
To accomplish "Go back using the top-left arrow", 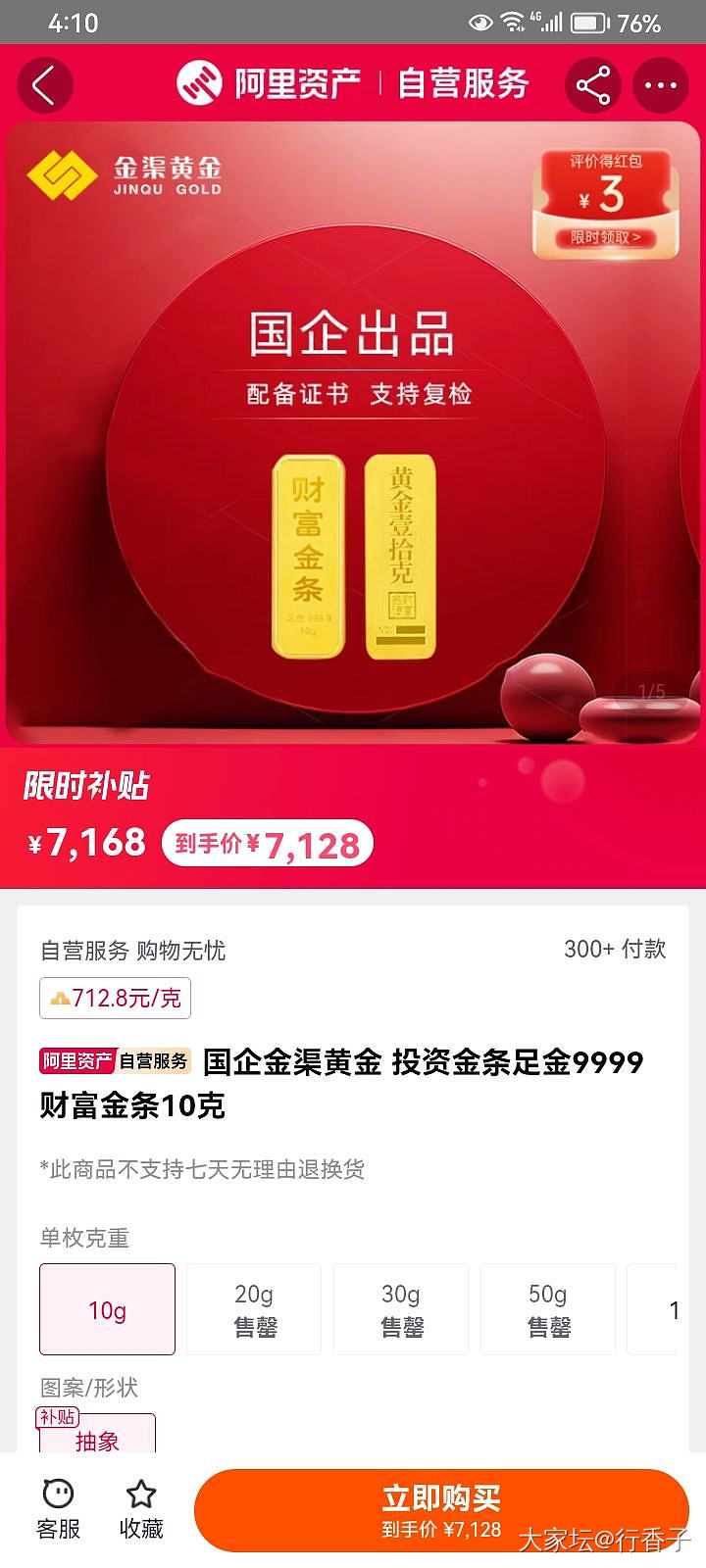I will (44, 85).
